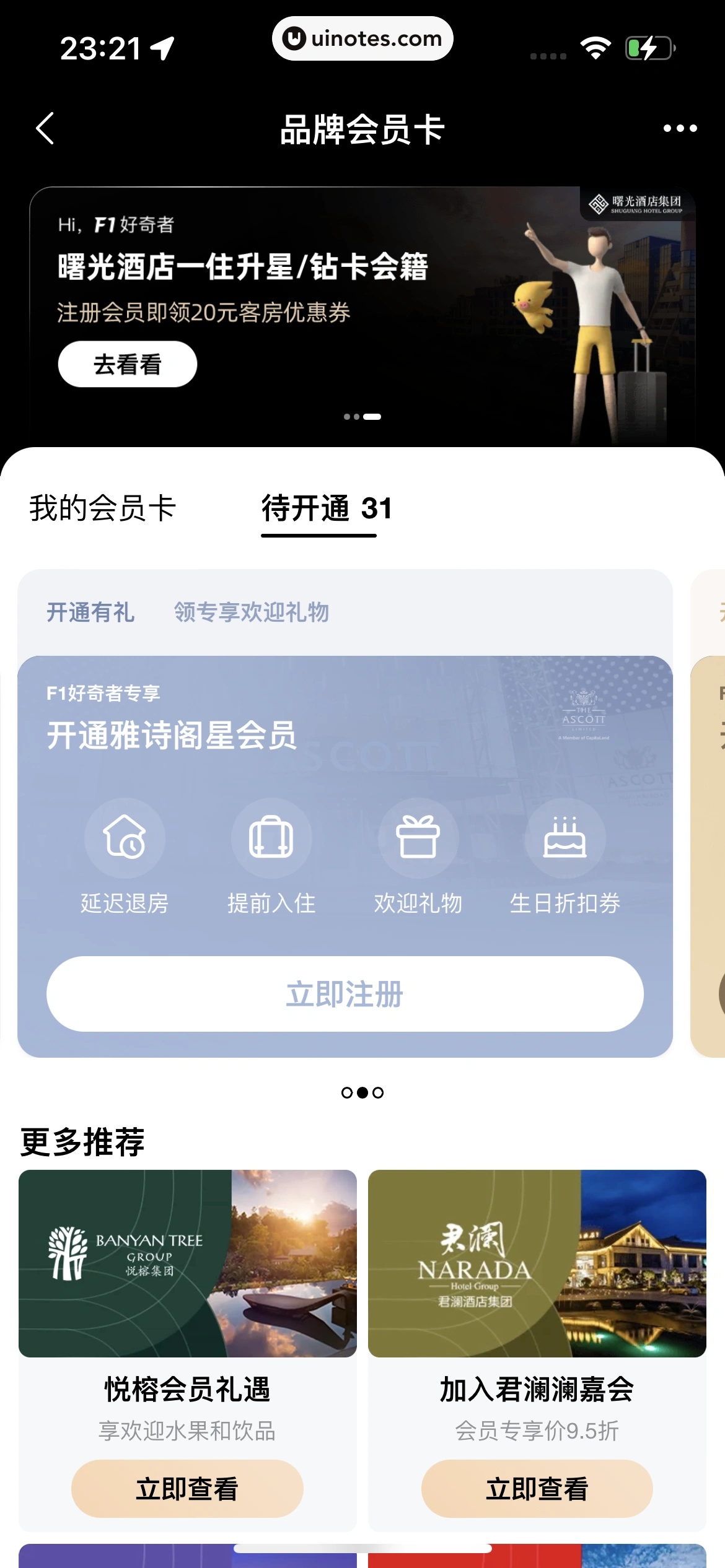Screen dimensions: 725x1568
Task: Tap 立即查看 under 悦榕会员礼遇
Action: pyautogui.click(x=187, y=1489)
